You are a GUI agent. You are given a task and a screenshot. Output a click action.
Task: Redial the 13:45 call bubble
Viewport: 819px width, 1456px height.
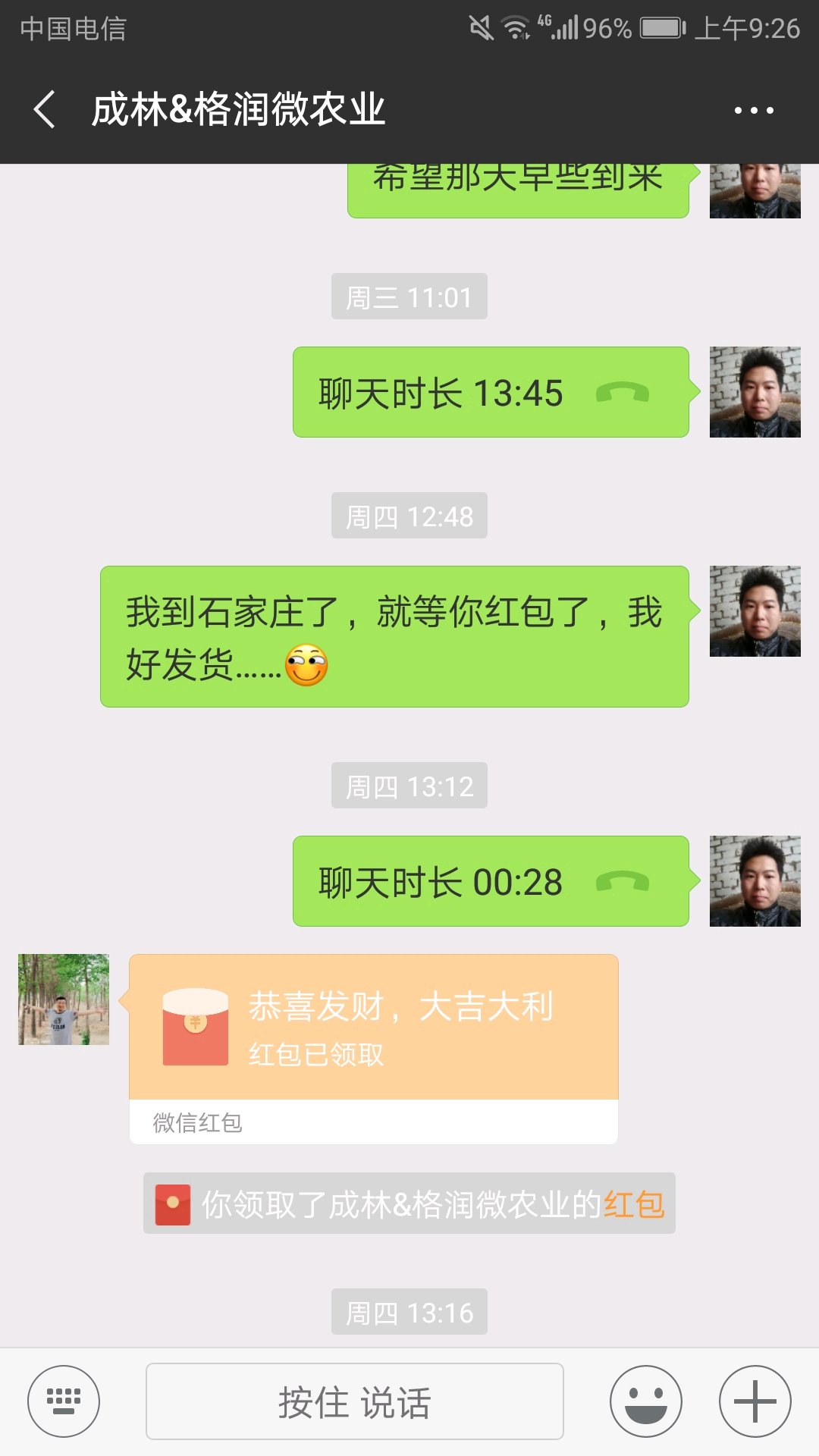(490, 392)
